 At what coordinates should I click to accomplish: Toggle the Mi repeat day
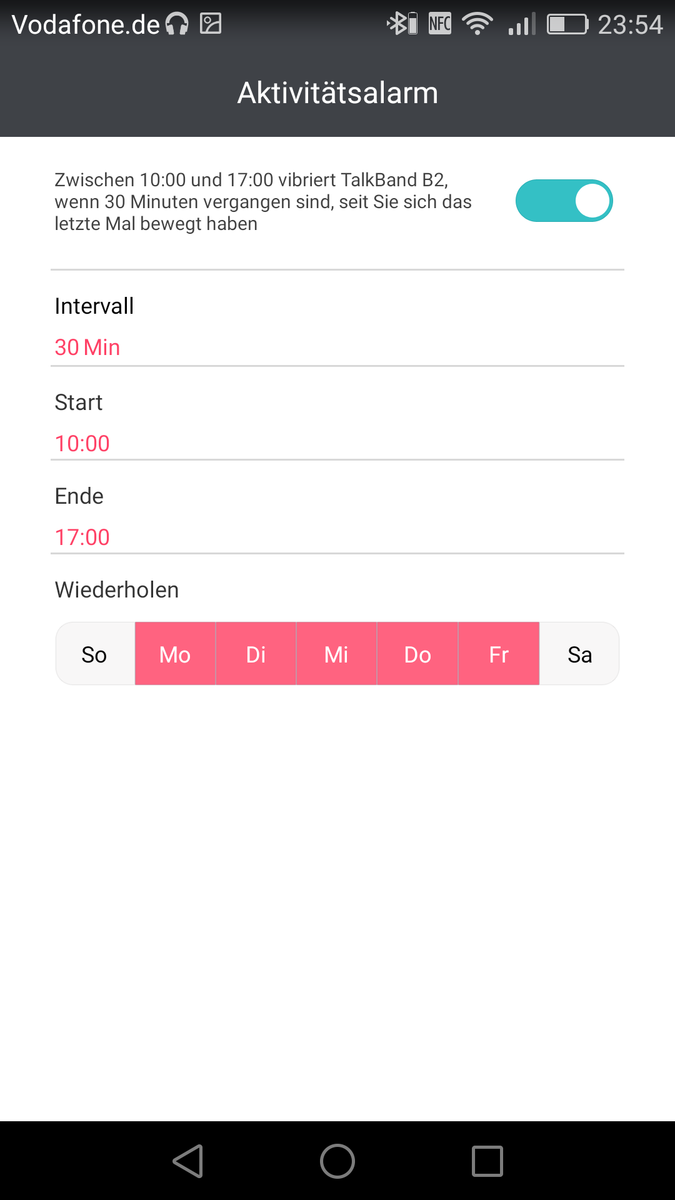336,654
